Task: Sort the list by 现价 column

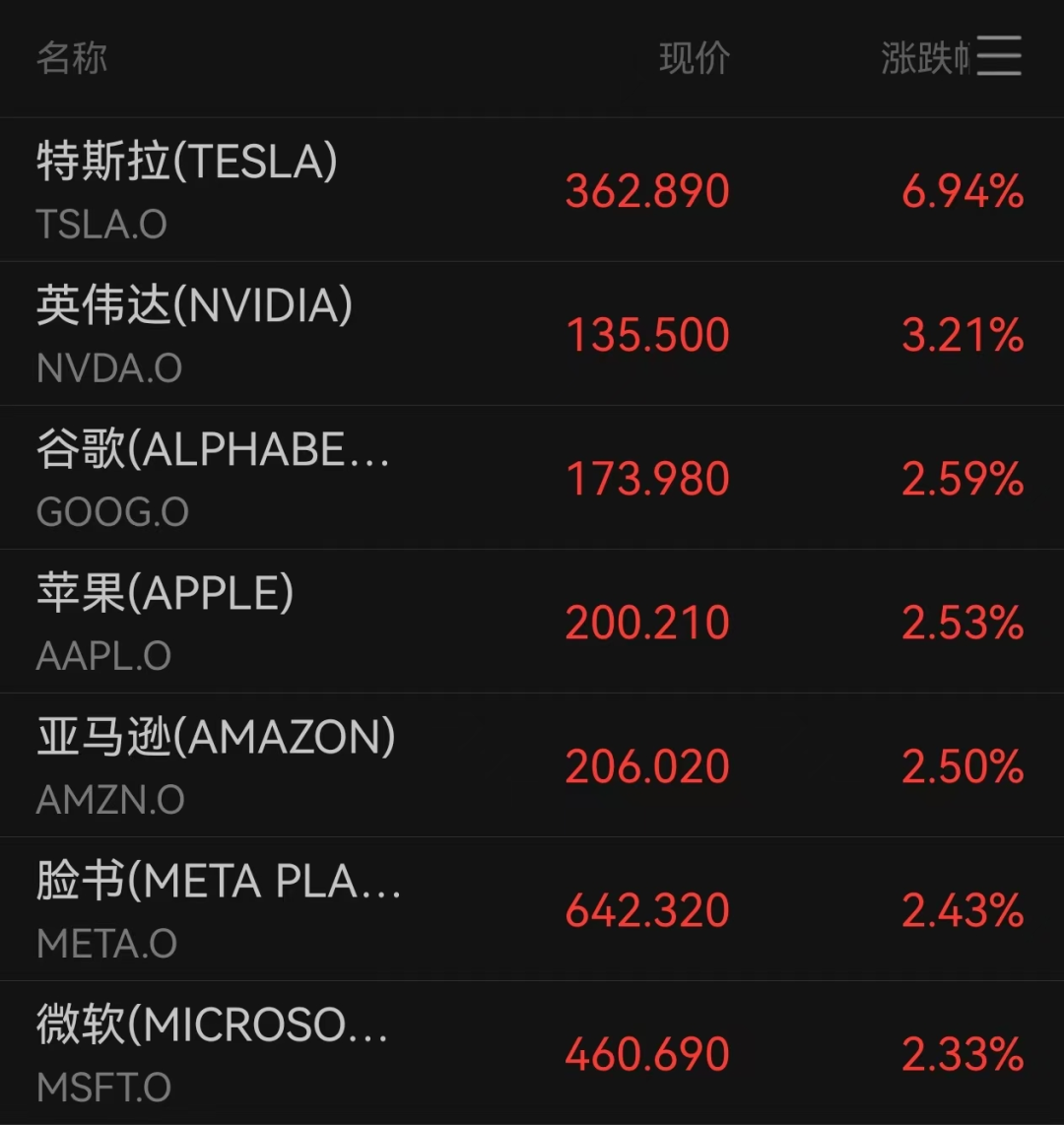Action: pos(694,58)
